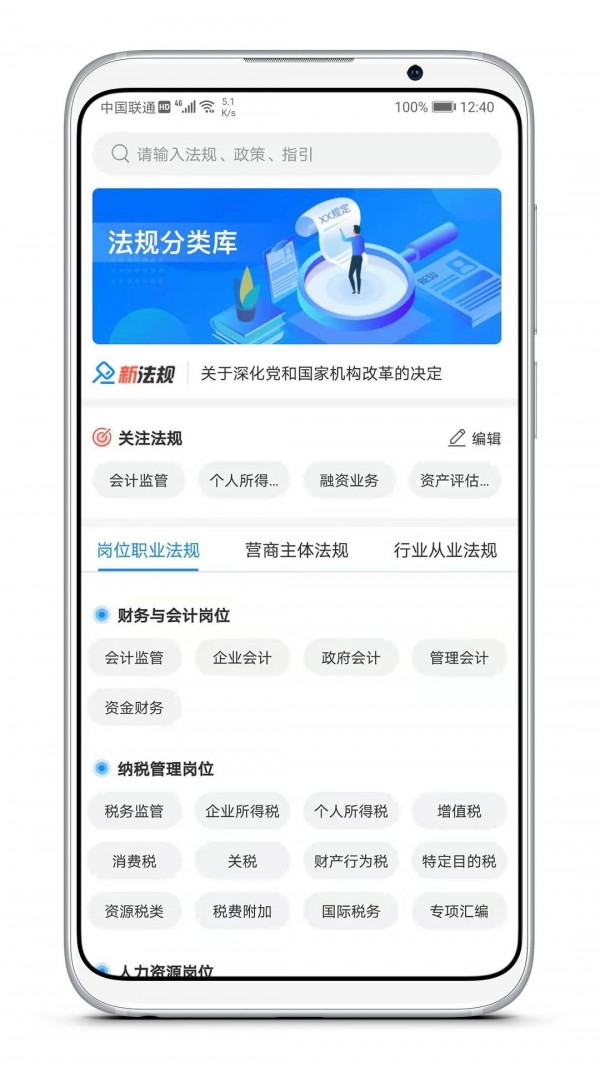
Task: Select the 岗位职业法规 tab
Action: tap(148, 550)
